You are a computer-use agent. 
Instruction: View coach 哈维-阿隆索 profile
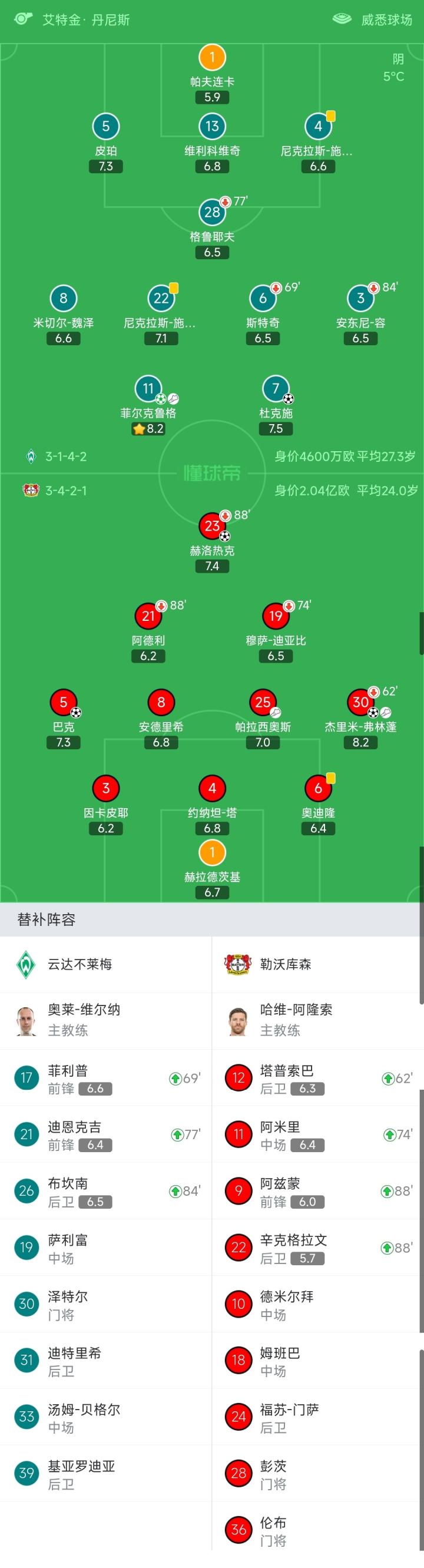(318, 1021)
